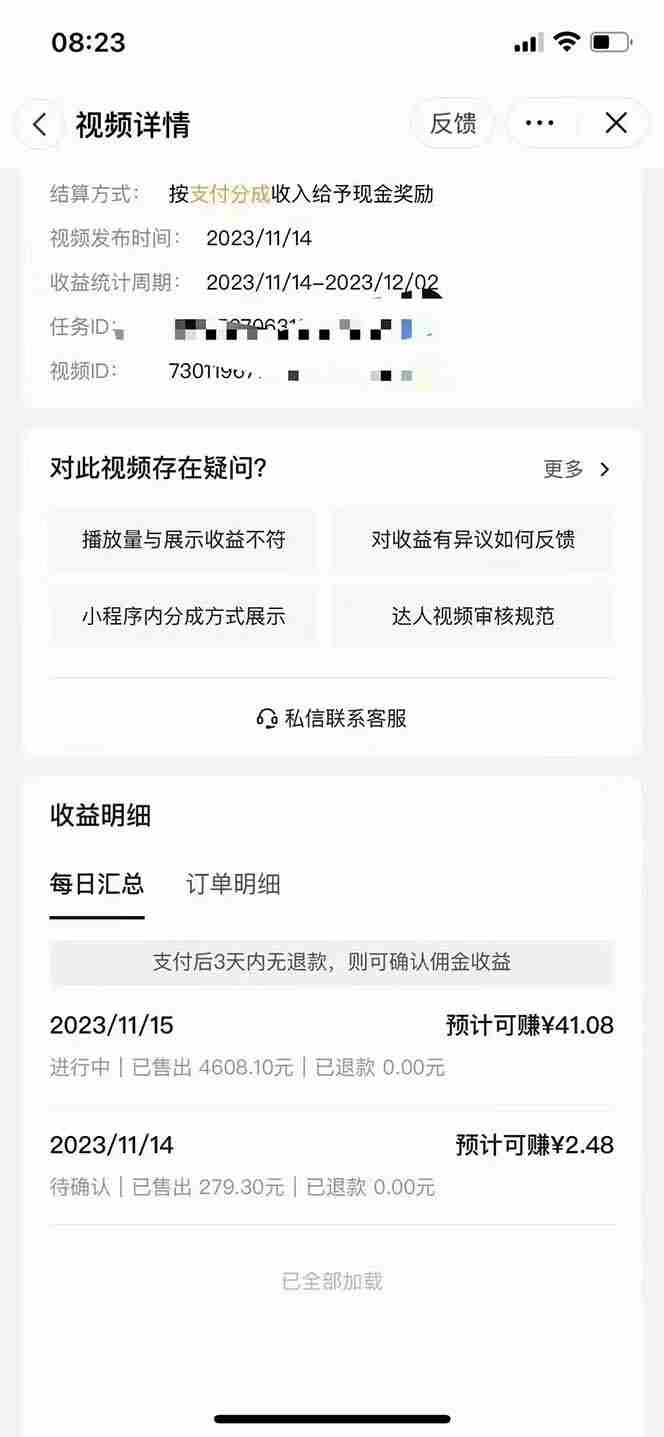Select 播放量与展示收益不符 question
This screenshot has width=664, height=1437.
point(183,540)
